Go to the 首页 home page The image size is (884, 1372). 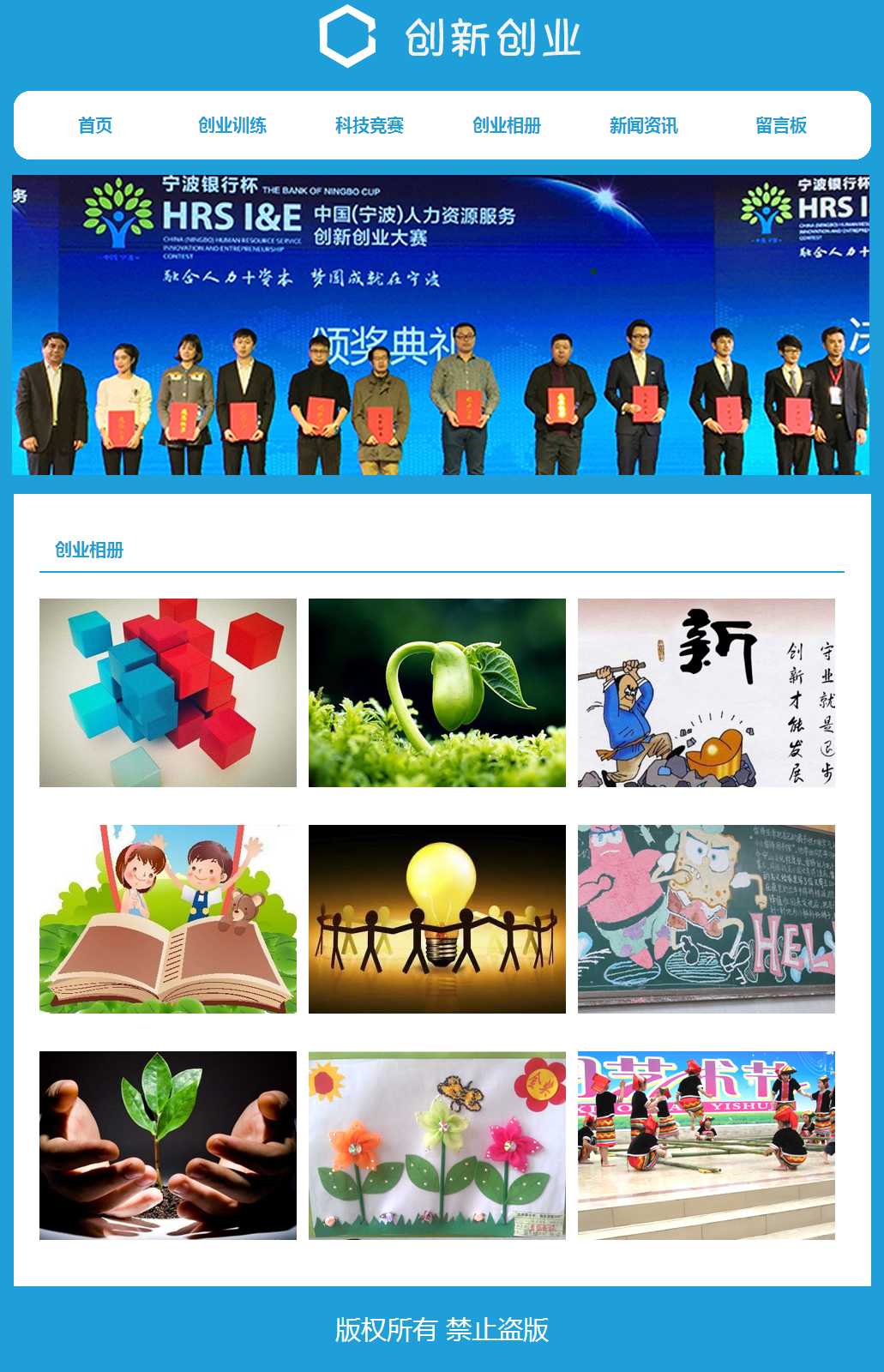click(95, 125)
